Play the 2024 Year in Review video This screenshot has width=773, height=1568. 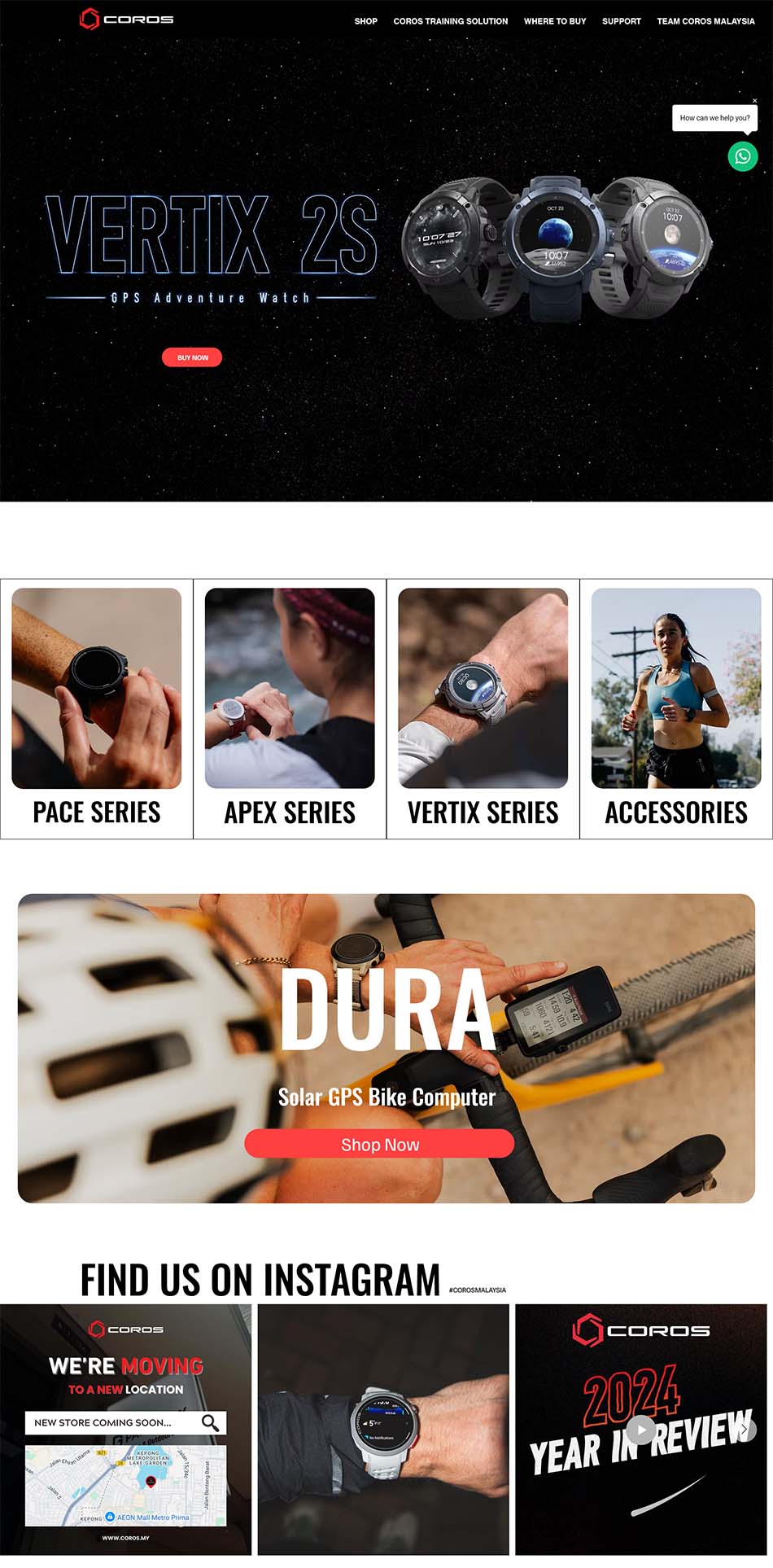tap(641, 1430)
